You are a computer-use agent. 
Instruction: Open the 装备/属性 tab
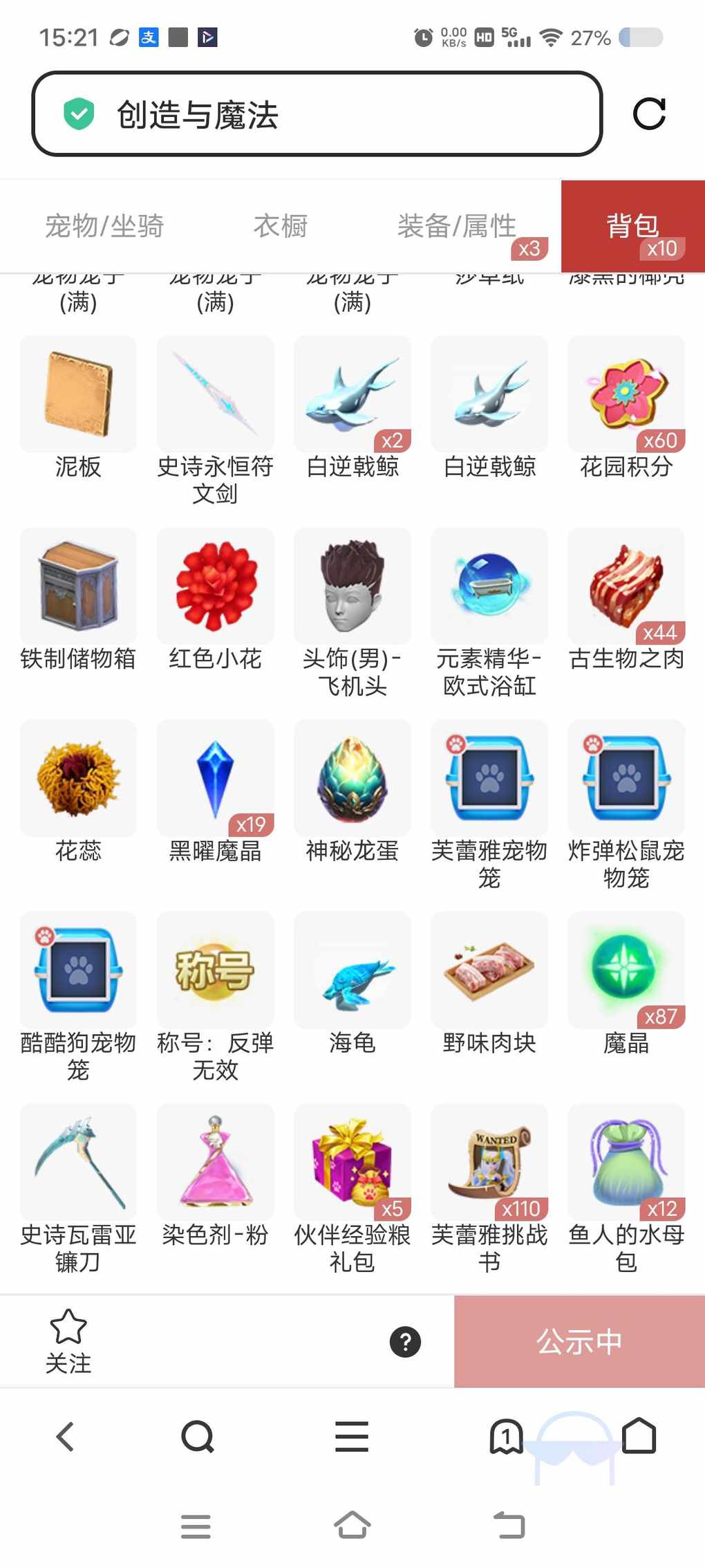point(457,226)
